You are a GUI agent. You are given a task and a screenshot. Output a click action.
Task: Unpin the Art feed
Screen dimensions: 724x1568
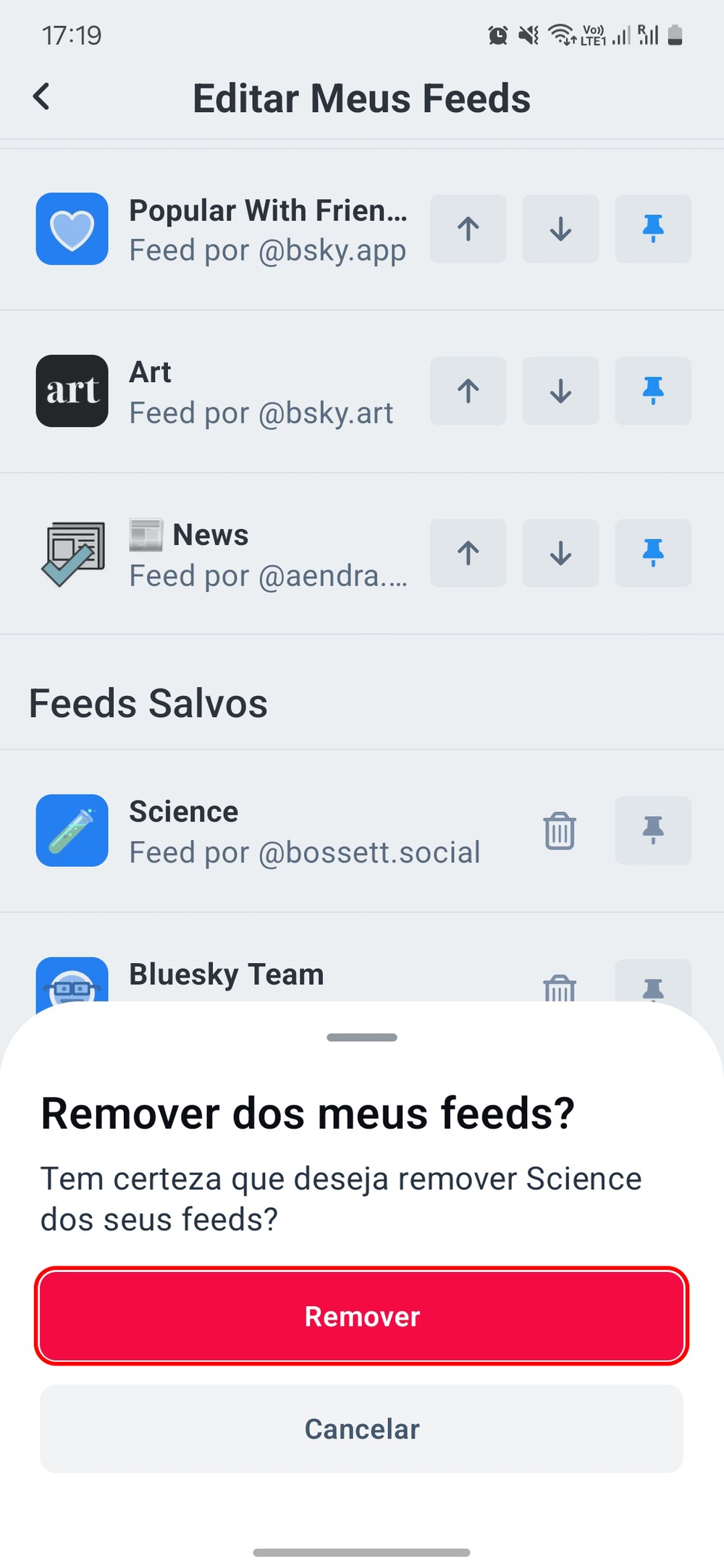point(653,391)
